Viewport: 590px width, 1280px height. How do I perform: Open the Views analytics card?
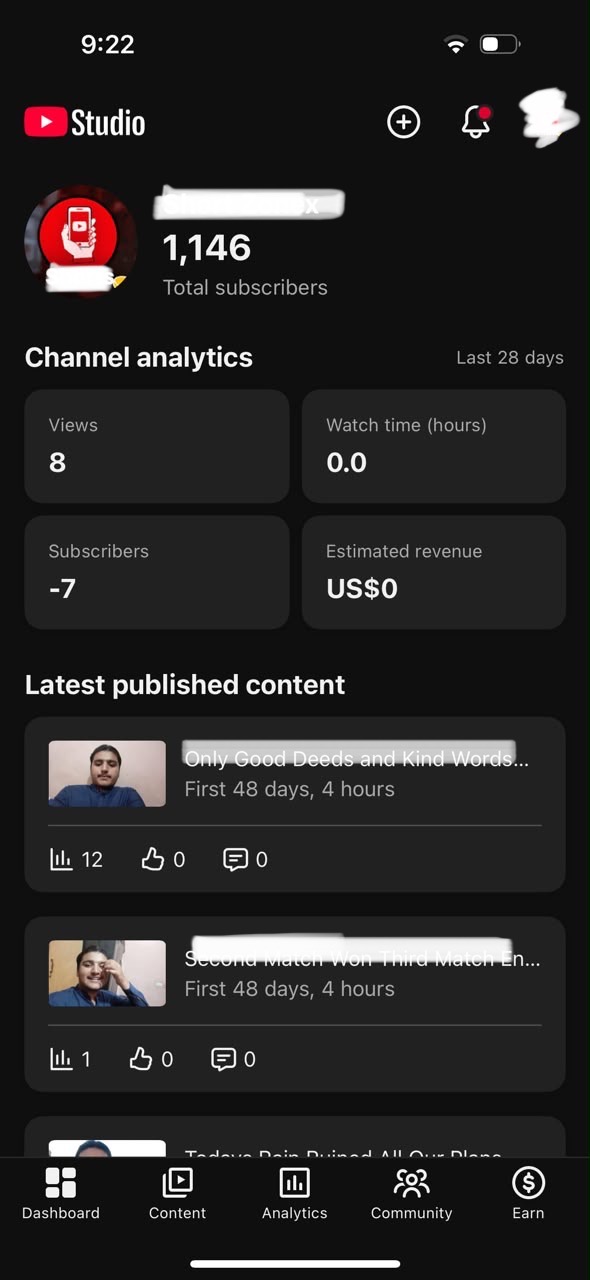(157, 446)
